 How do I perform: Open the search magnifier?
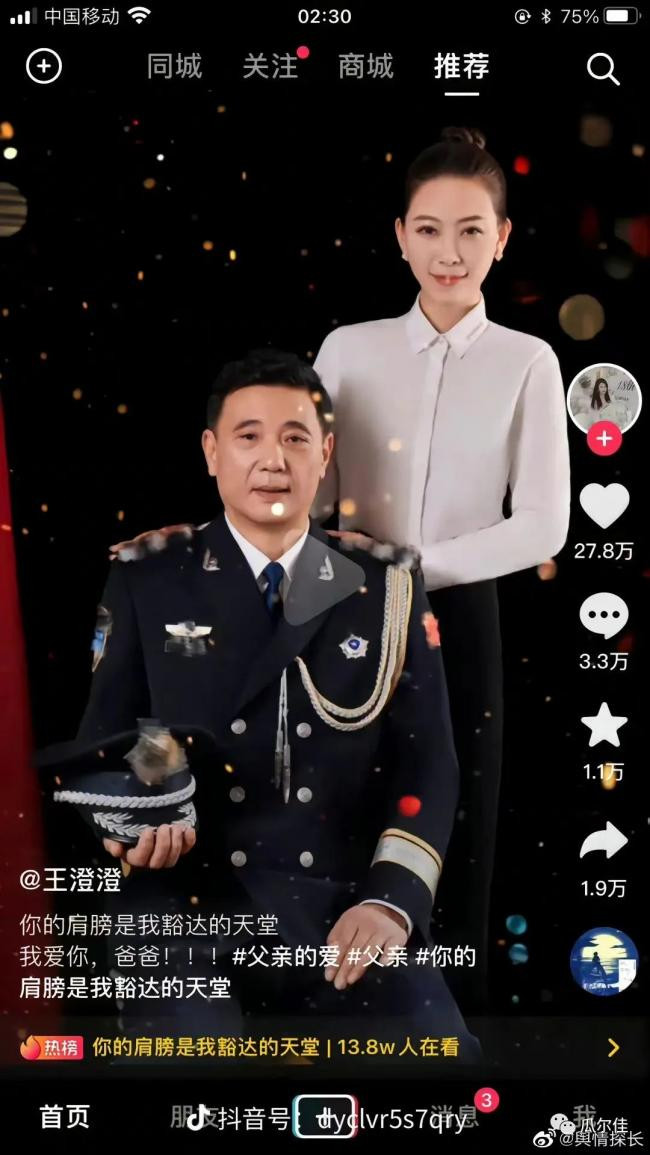(603, 68)
